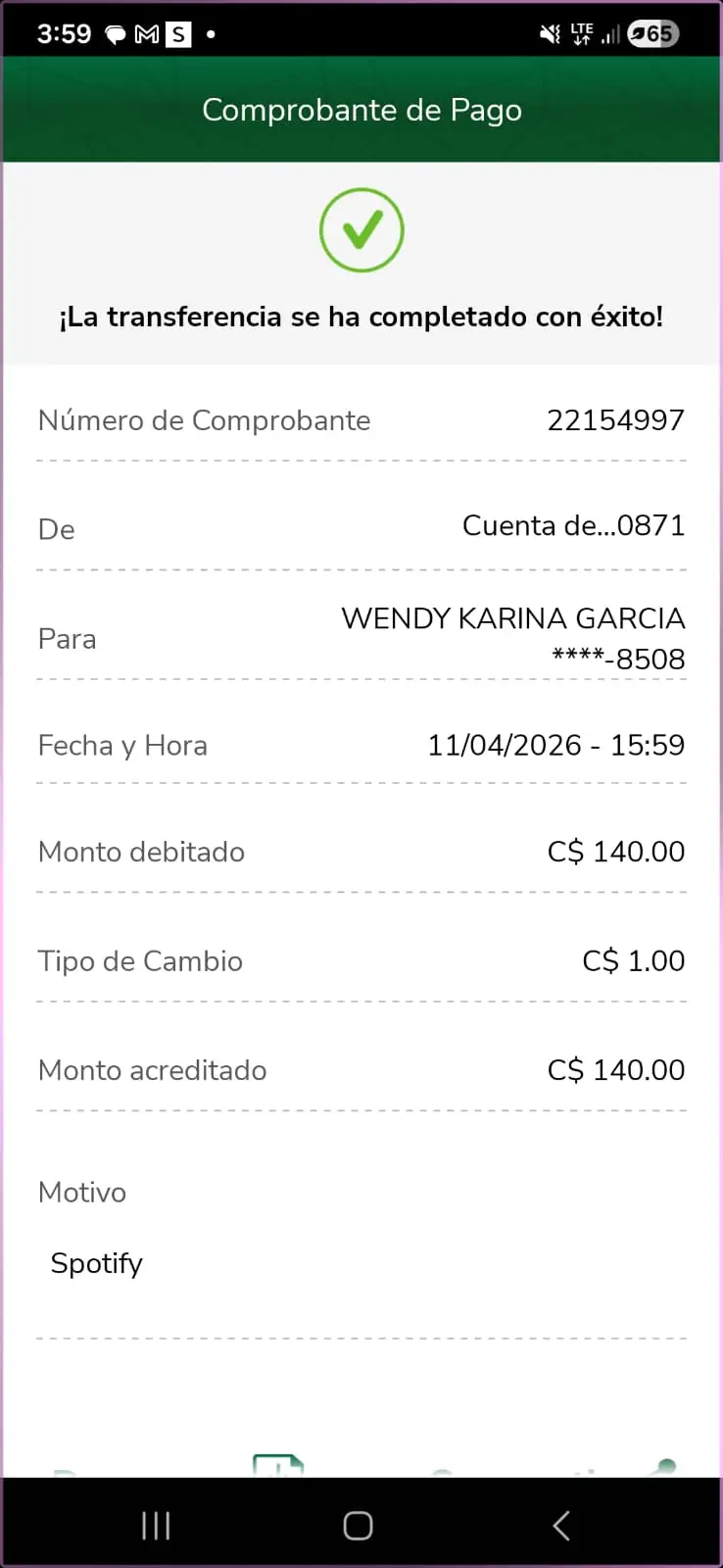
Task: Open the recent apps overview
Action: tap(156, 1525)
